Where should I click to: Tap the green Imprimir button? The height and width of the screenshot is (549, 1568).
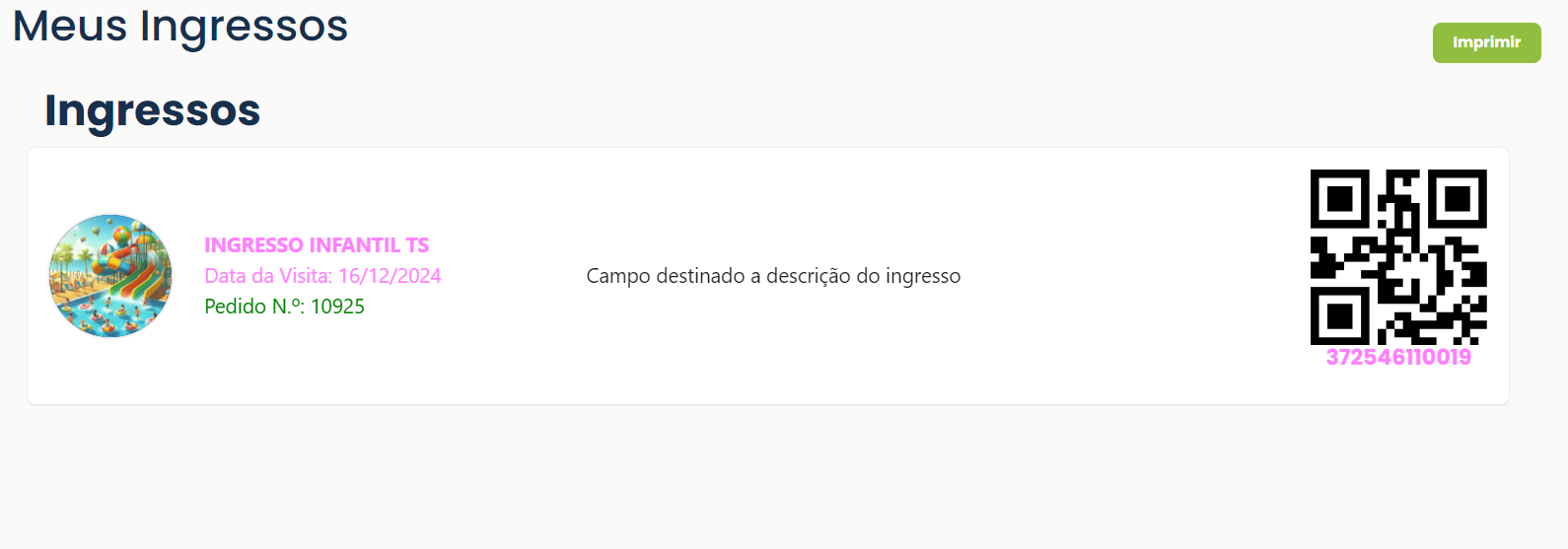(1486, 42)
